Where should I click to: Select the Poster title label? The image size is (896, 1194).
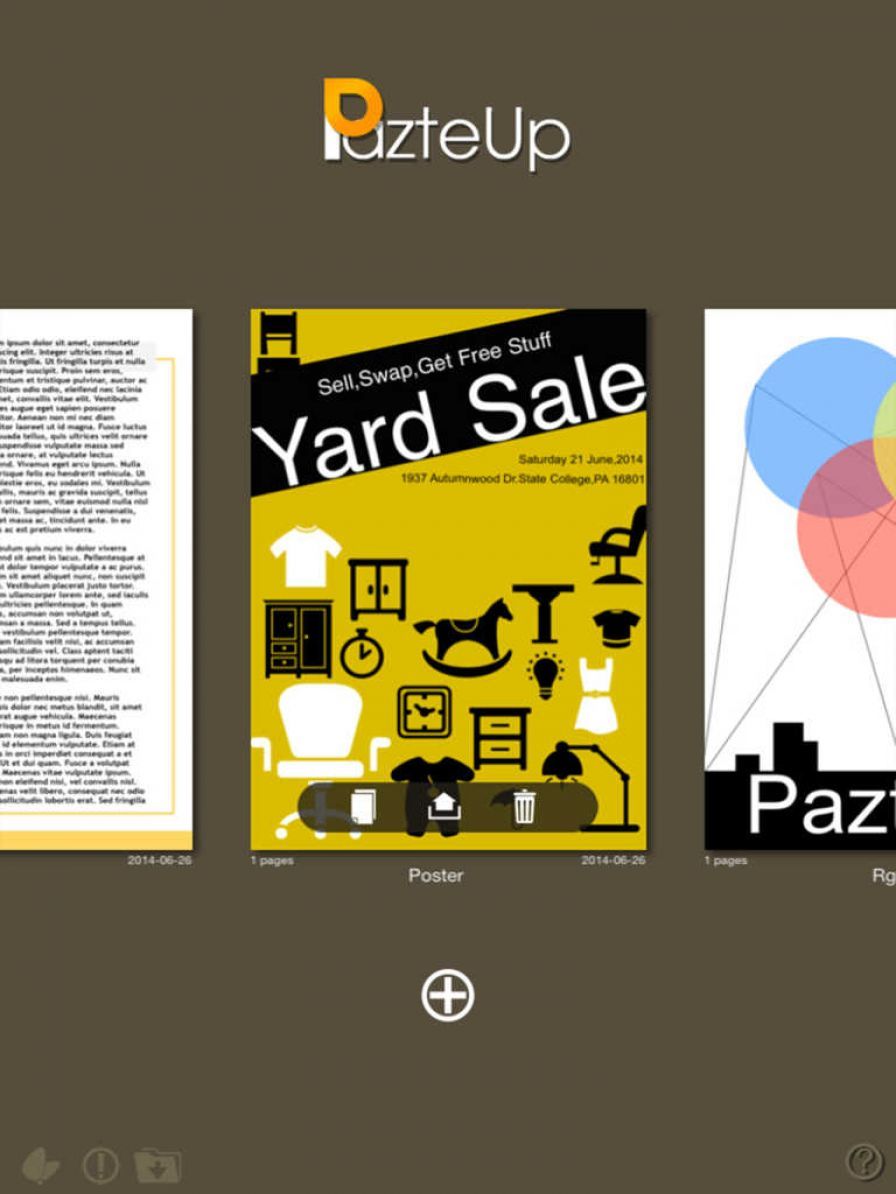435,875
